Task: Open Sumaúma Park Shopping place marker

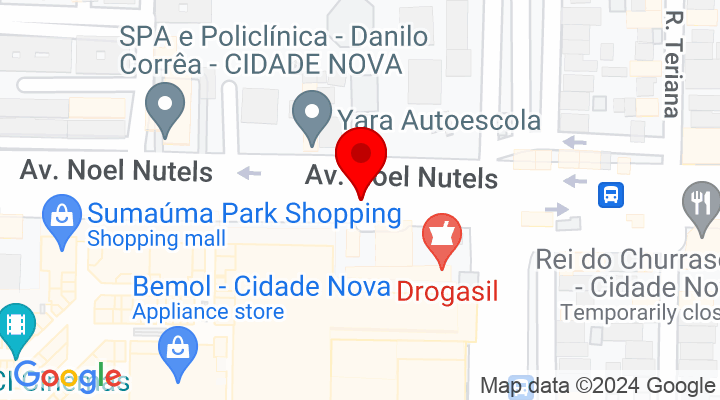Action: (62, 213)
